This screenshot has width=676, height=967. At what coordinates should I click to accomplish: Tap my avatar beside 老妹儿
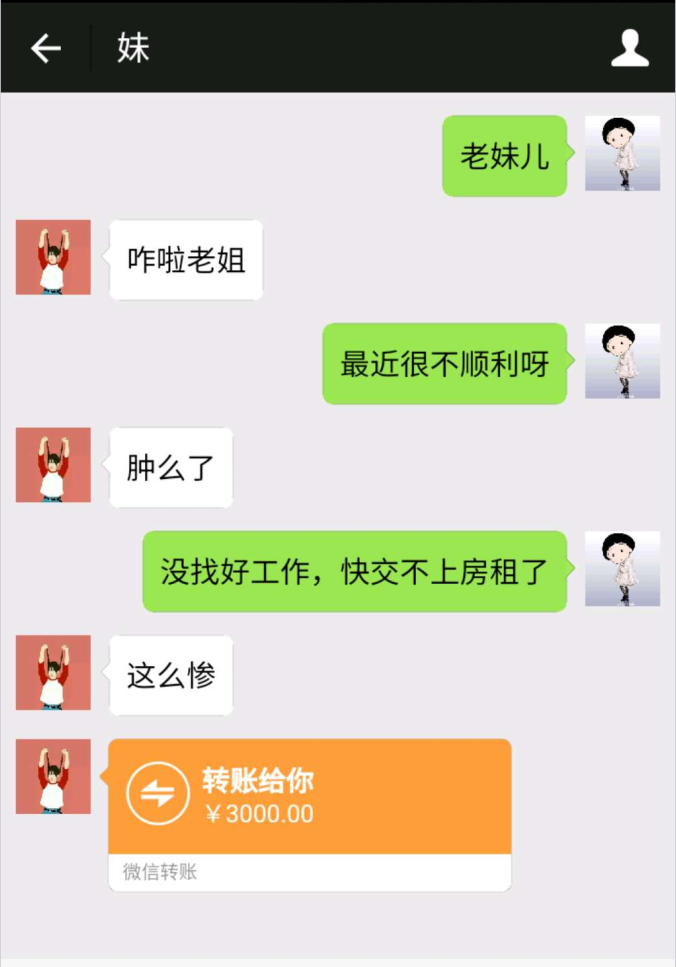(x=622, y=153)
